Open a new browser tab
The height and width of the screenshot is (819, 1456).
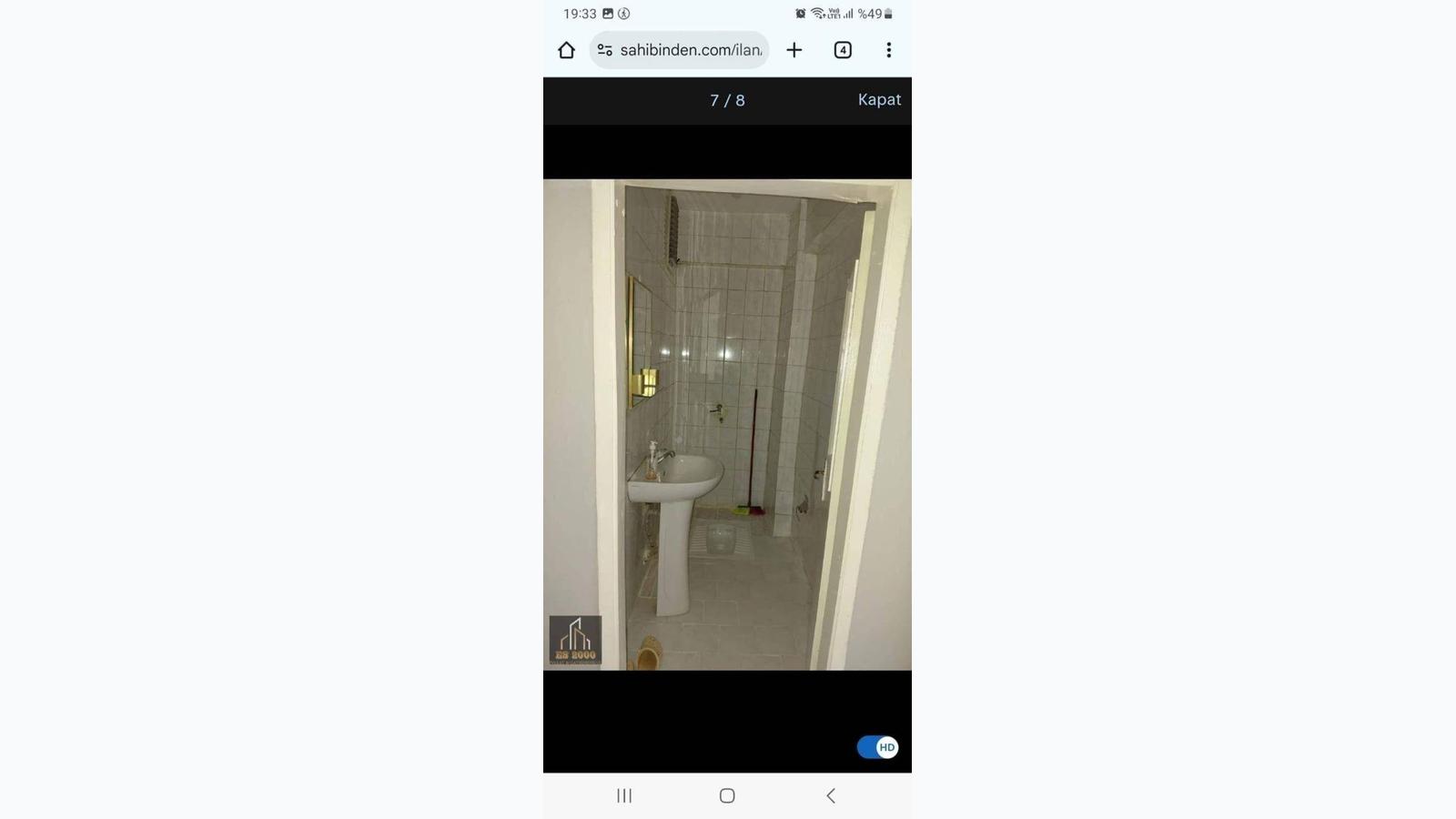(x=794, y=50)
